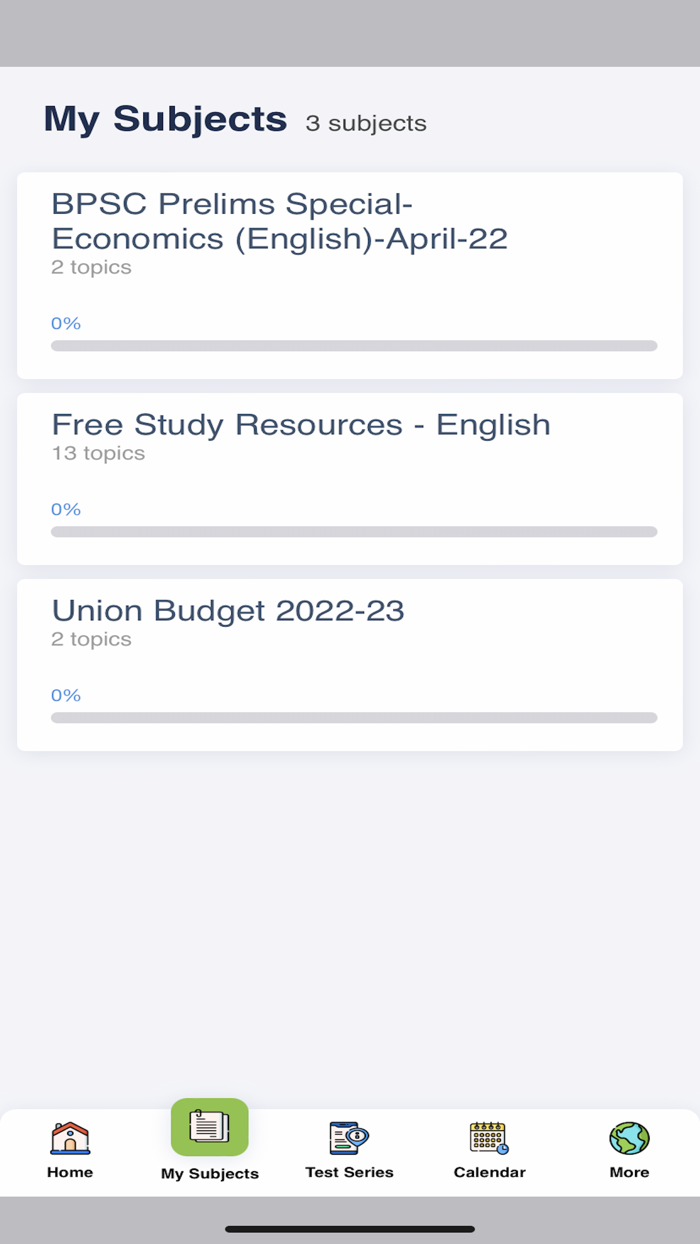Switch to the Test Series tab
The width and height of the screenshot is (700, 1244).
pos(350,1150)
